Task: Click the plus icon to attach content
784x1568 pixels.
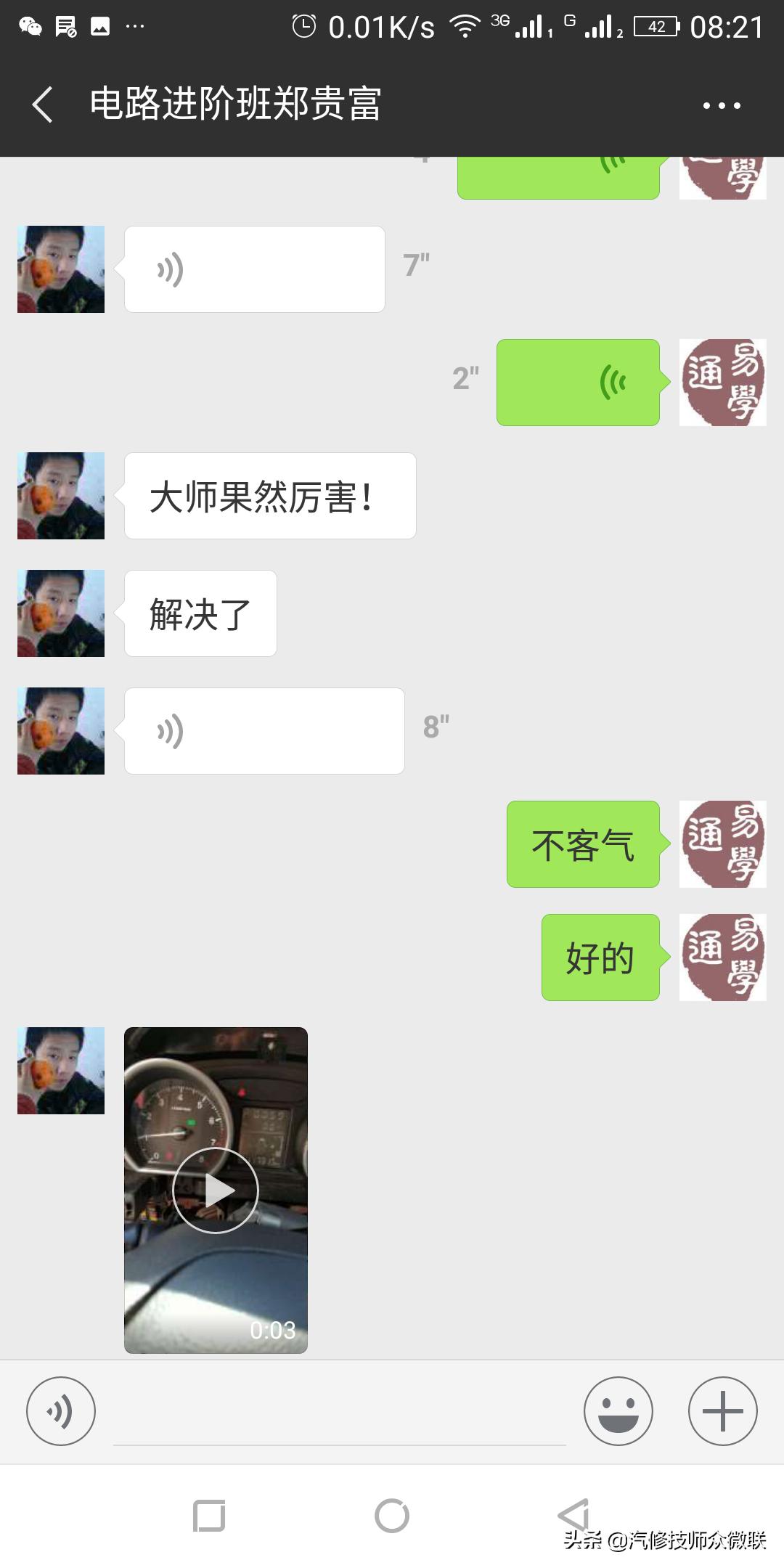Action: pyautogui.click(x=722, y=1410)
